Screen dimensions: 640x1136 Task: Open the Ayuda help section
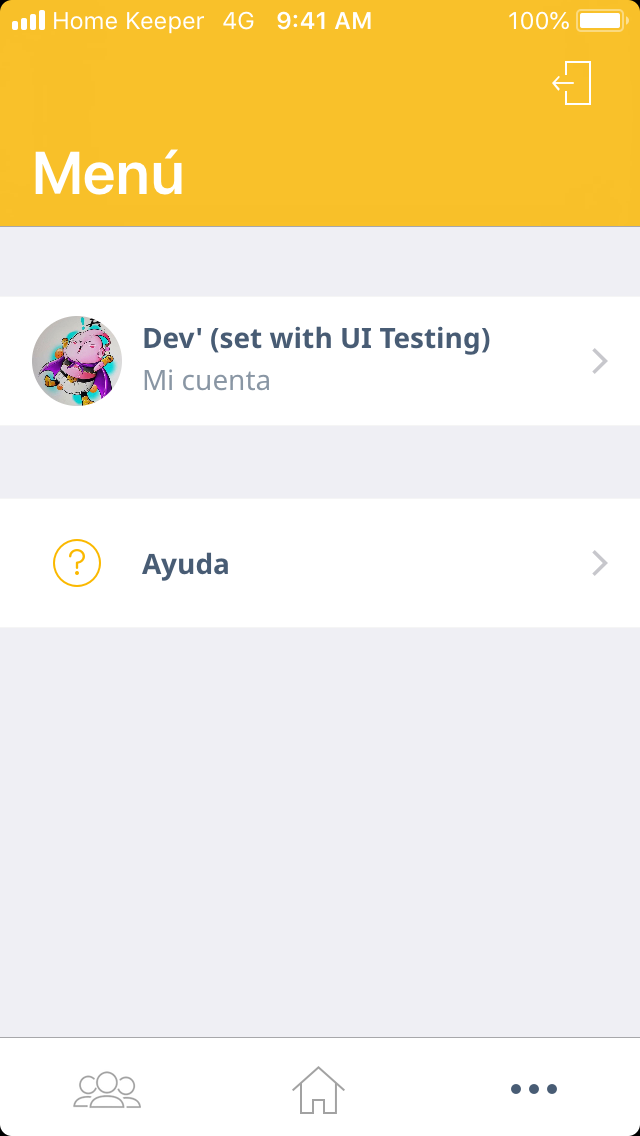click(x=320, y=564)
